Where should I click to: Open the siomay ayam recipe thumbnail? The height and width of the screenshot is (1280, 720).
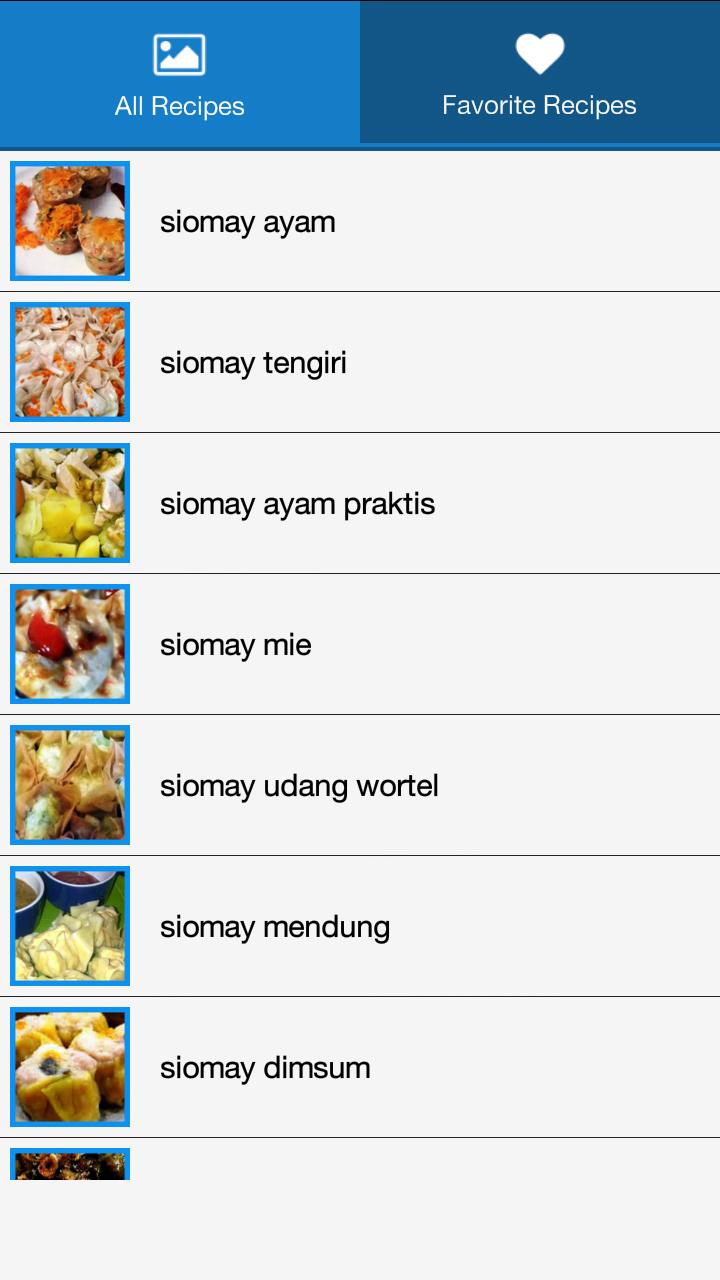pos(69,221)
